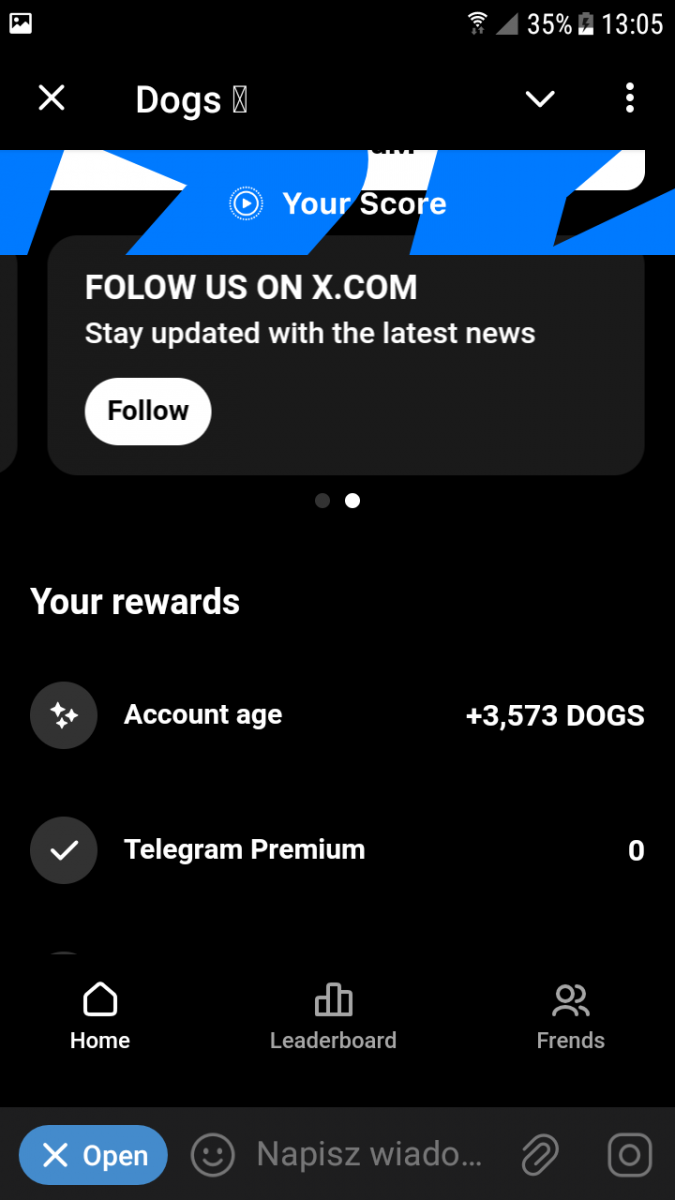Tap the blue Open button
Viewport: 675px width, 1200px height.
point(93,1156)
